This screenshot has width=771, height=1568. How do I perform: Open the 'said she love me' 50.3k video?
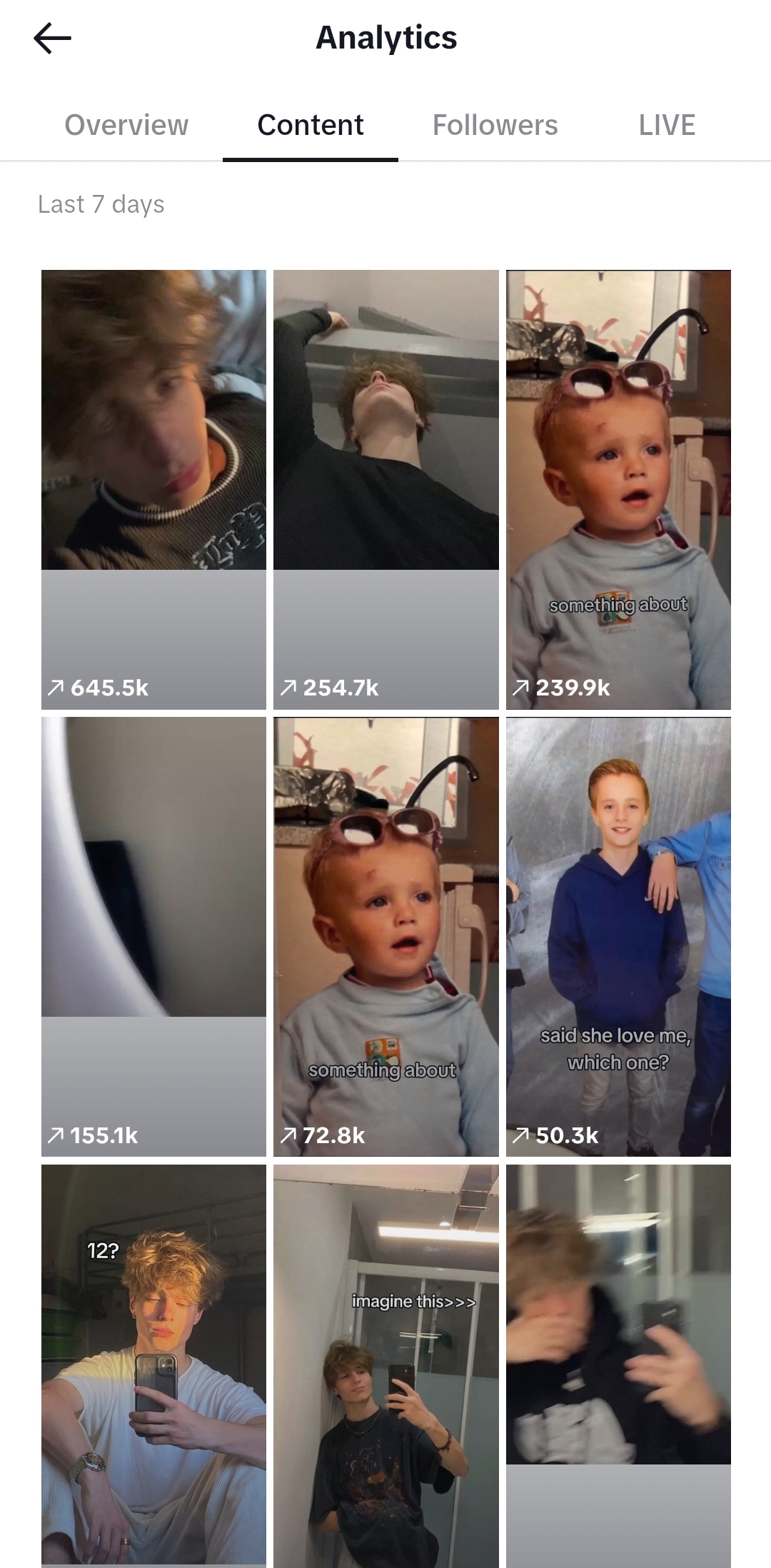[x=618, y=936]
